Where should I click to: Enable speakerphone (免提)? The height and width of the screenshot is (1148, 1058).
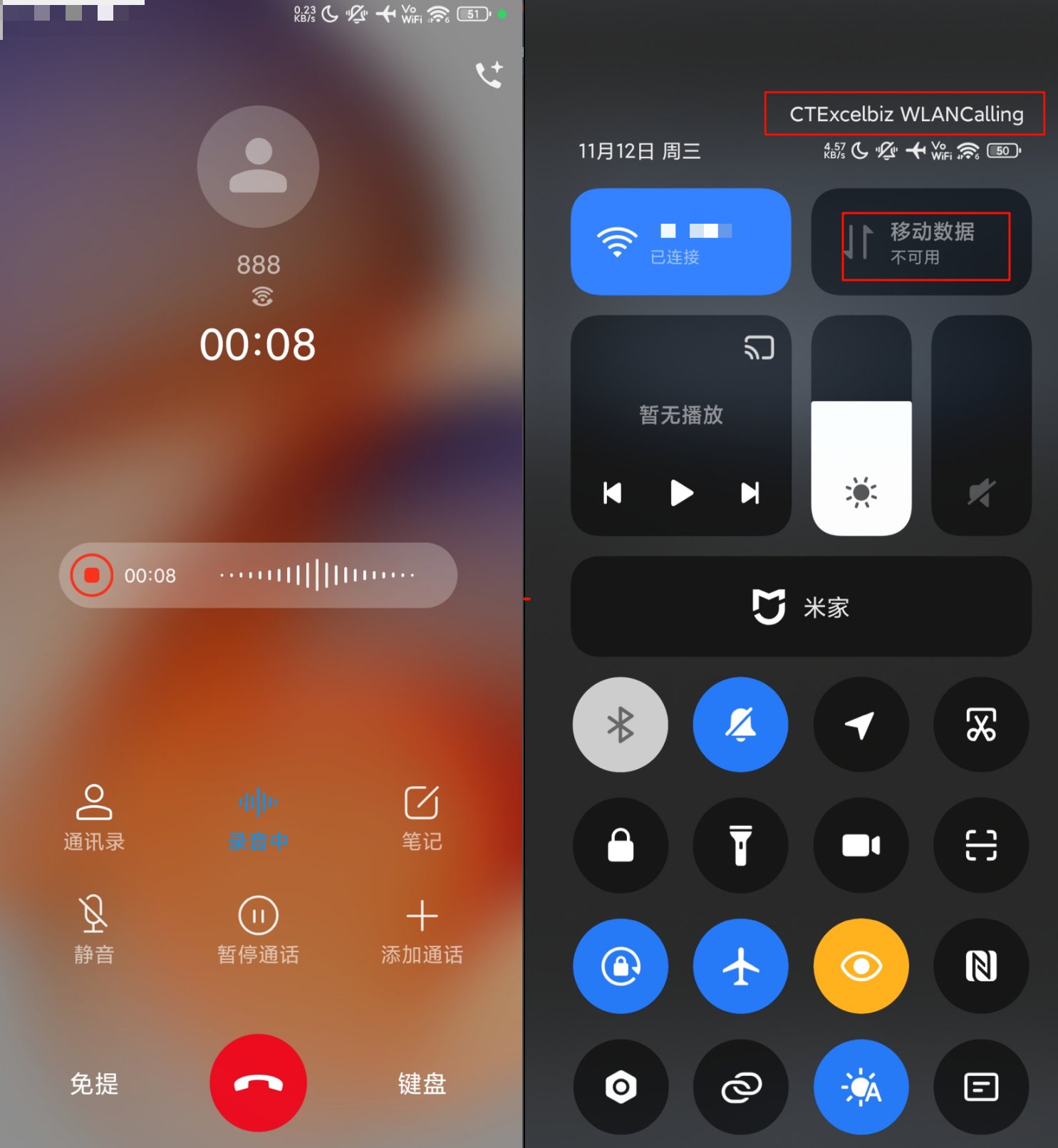[x=94, y=1083]
